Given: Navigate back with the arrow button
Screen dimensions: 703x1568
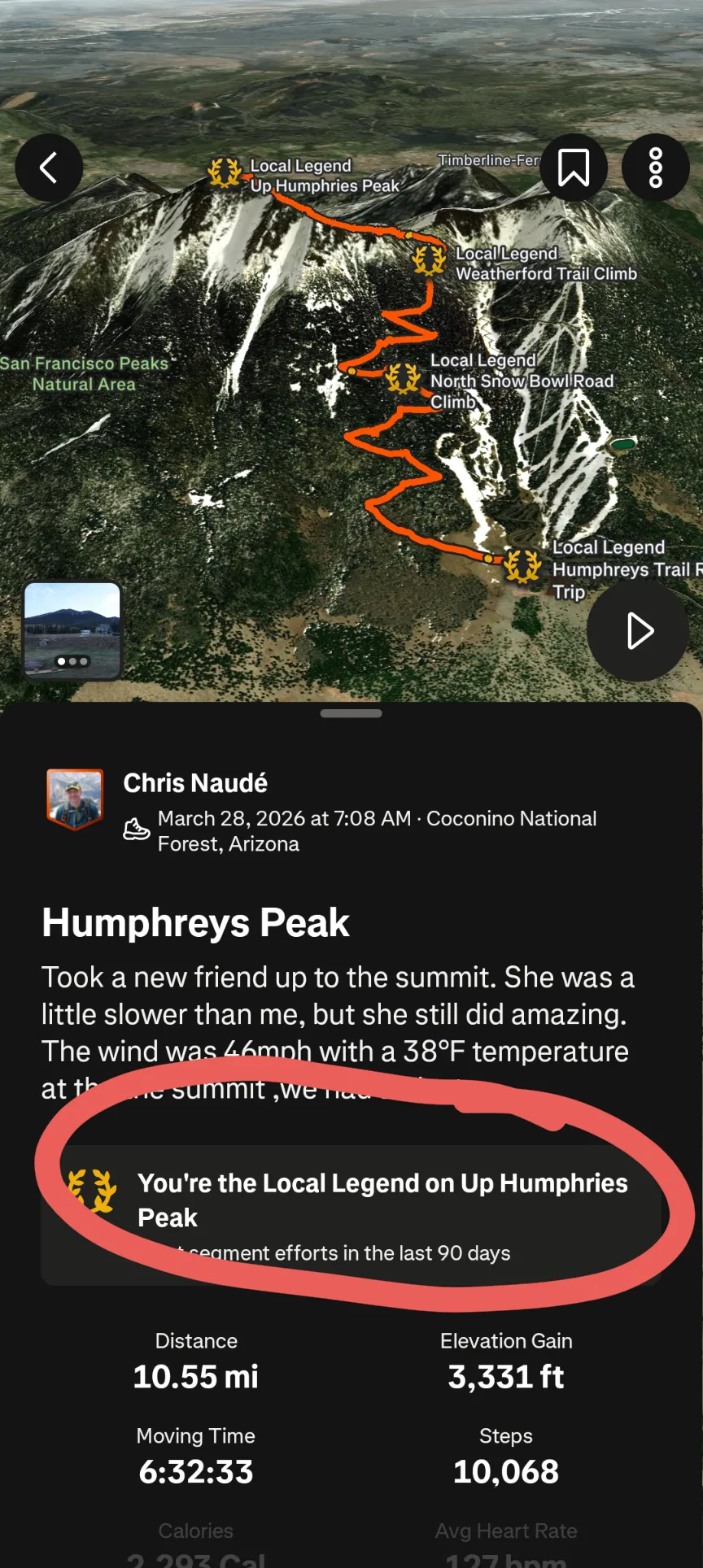Looking at the screenshot, I should pos(48,167).
